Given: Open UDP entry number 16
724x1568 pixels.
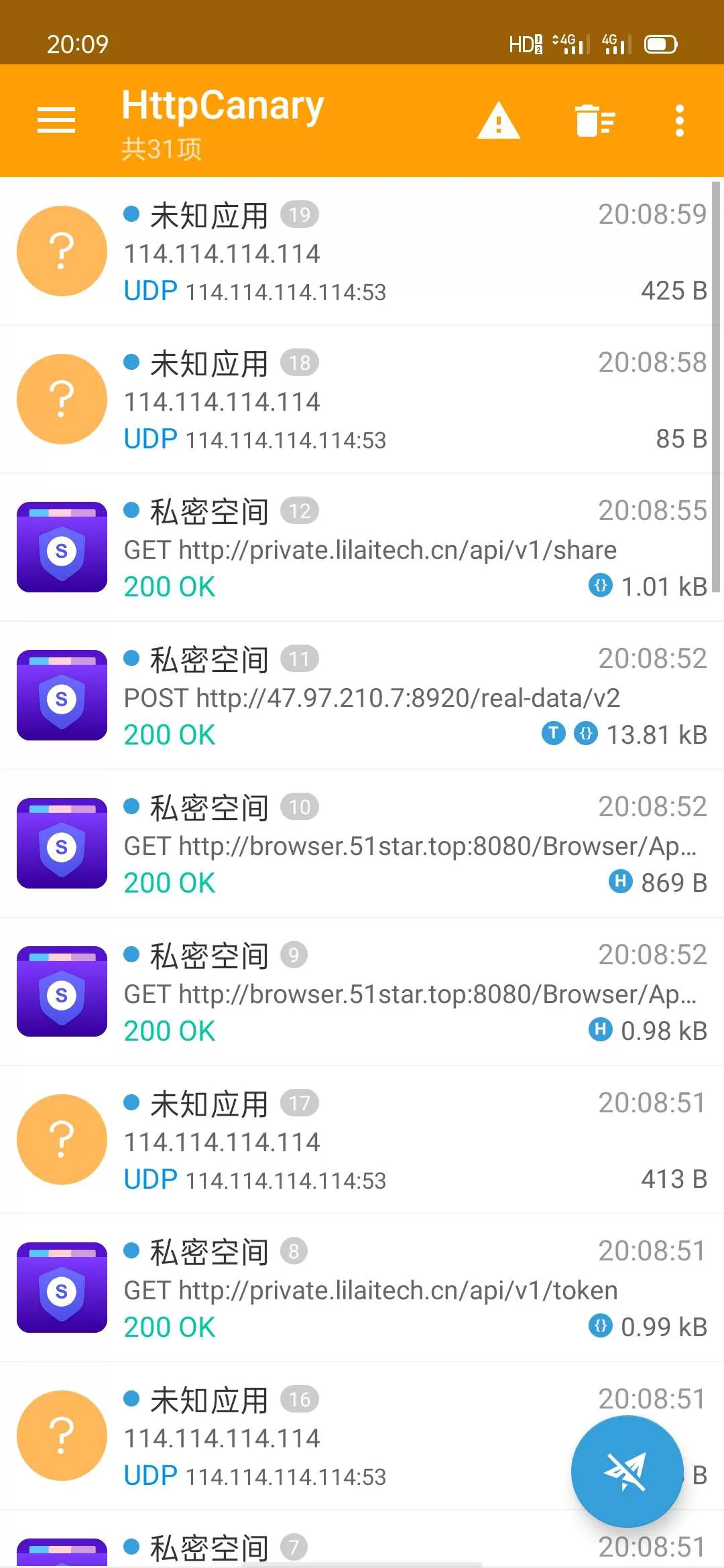Looking at the screenshot, I should pyautogui.click(x=288, y=1437).
